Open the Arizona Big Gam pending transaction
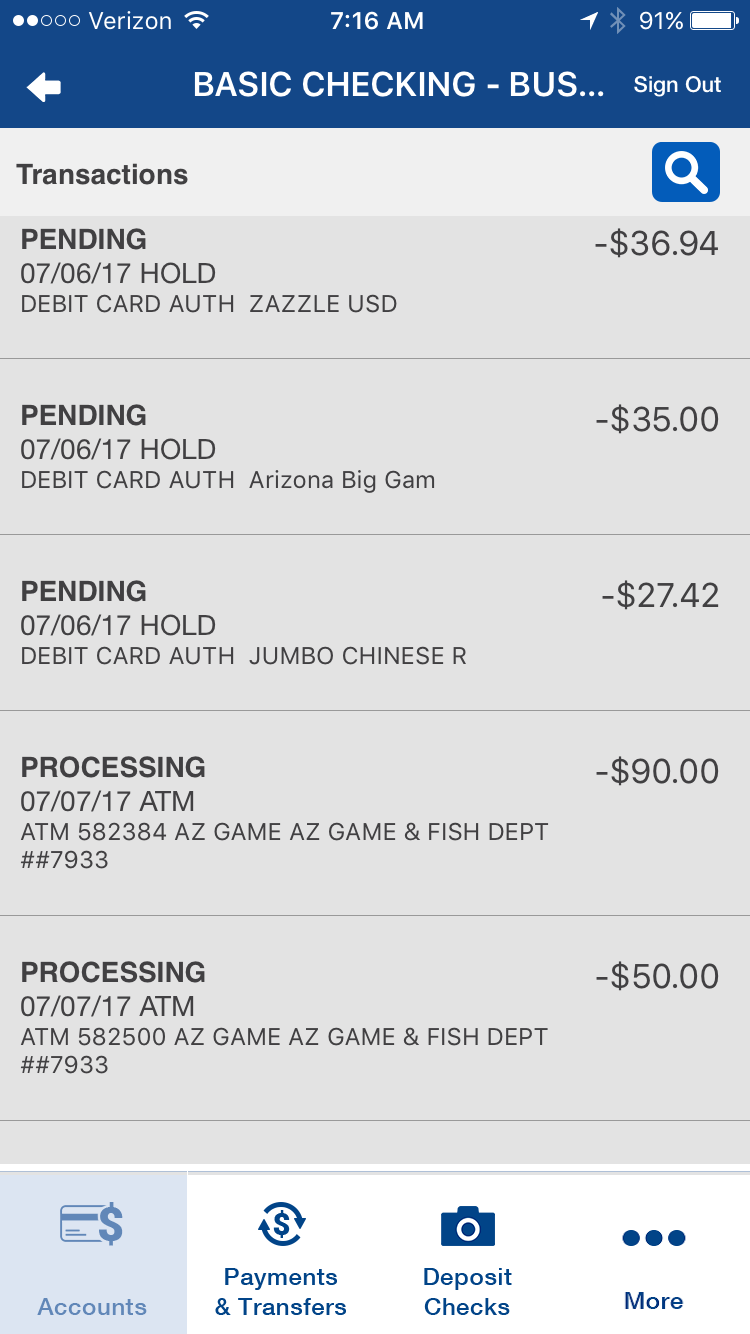The width and height of the screenshot is (750, 1334). pos(375,447)
